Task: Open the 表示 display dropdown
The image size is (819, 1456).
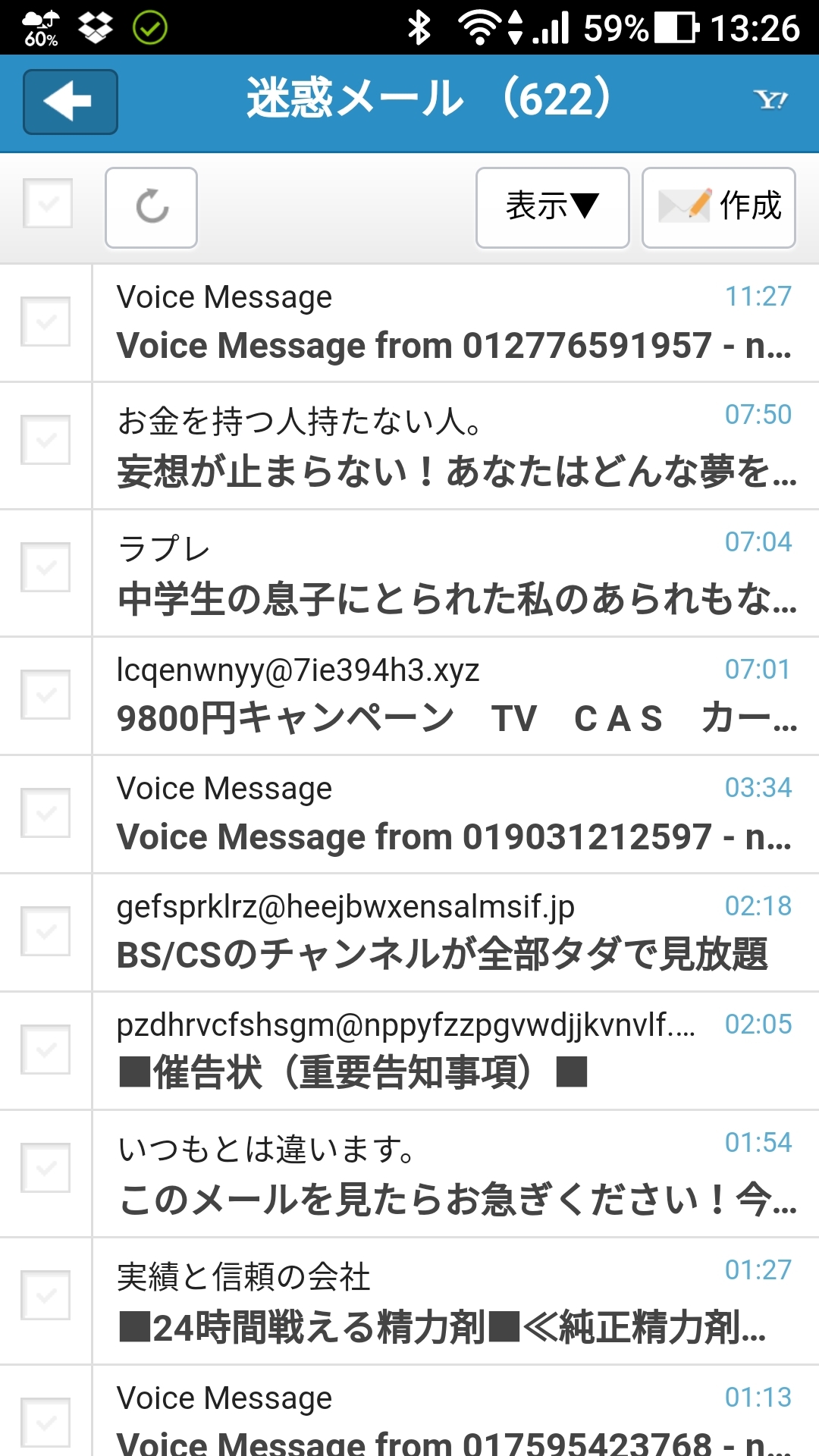Action: click(x=552, y=207)
